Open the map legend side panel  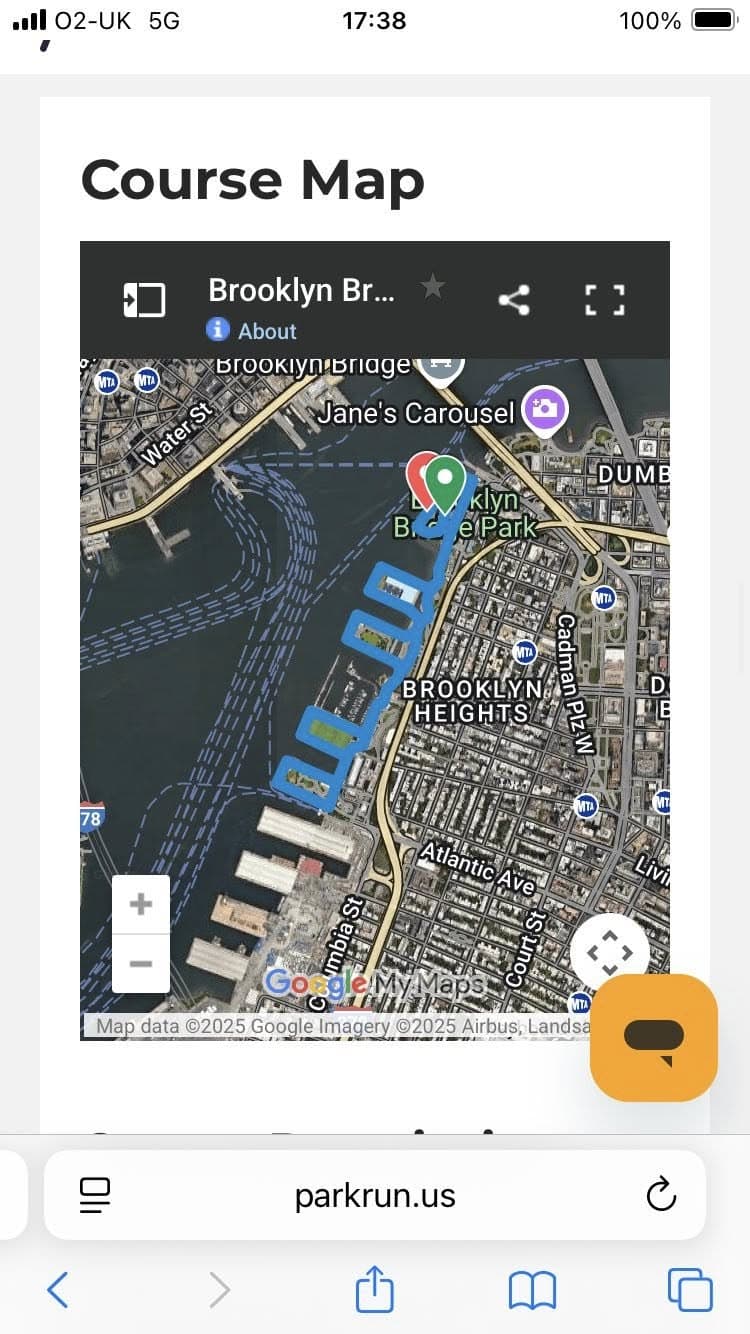pyautogui.click(x=144, y=300)
